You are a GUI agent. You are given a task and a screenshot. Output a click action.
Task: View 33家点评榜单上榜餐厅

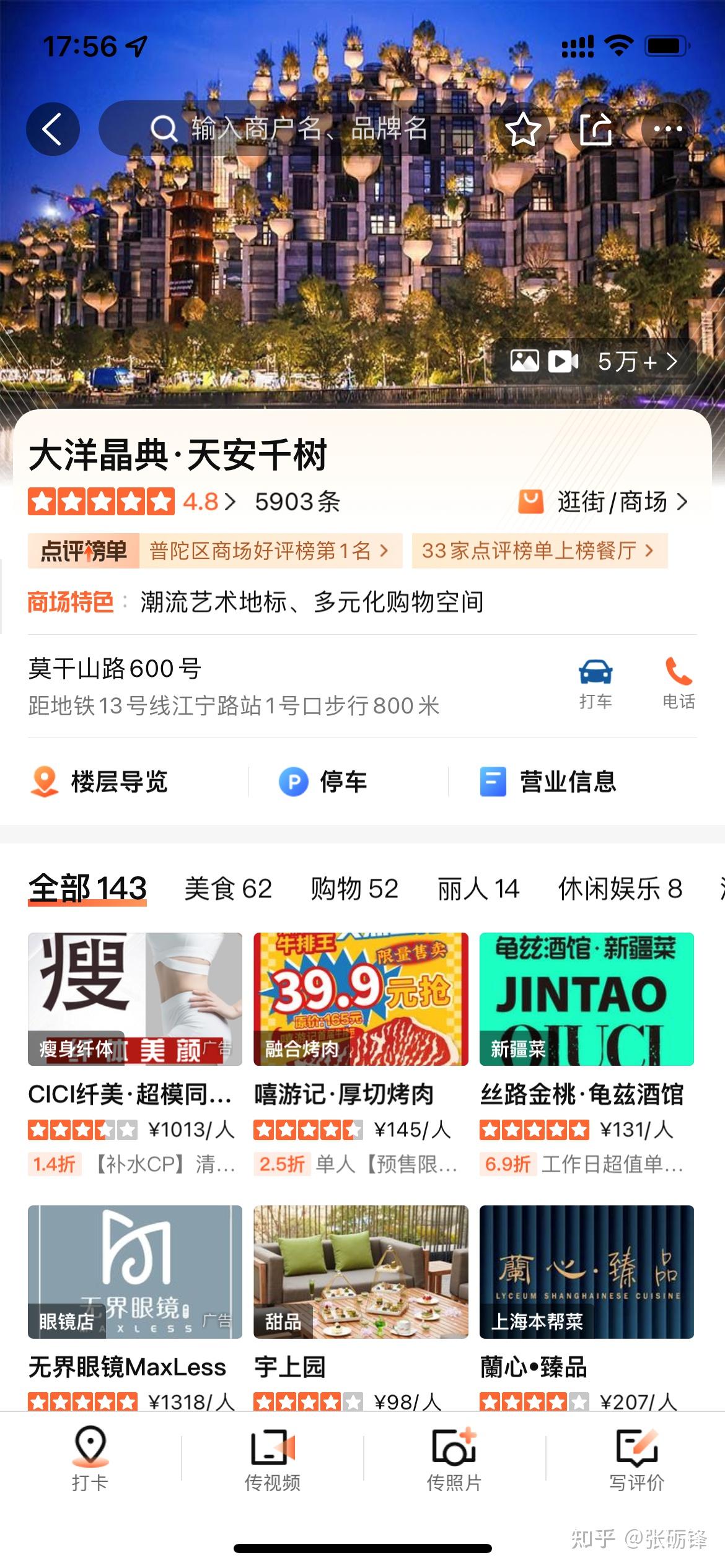tap(538, 551)
